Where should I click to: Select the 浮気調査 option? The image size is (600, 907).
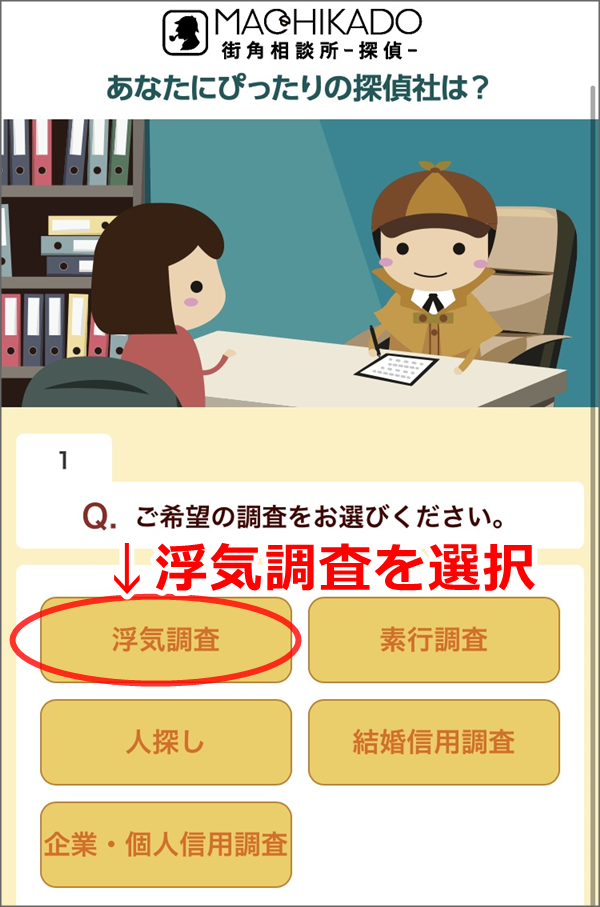click(x=166, y=640)
